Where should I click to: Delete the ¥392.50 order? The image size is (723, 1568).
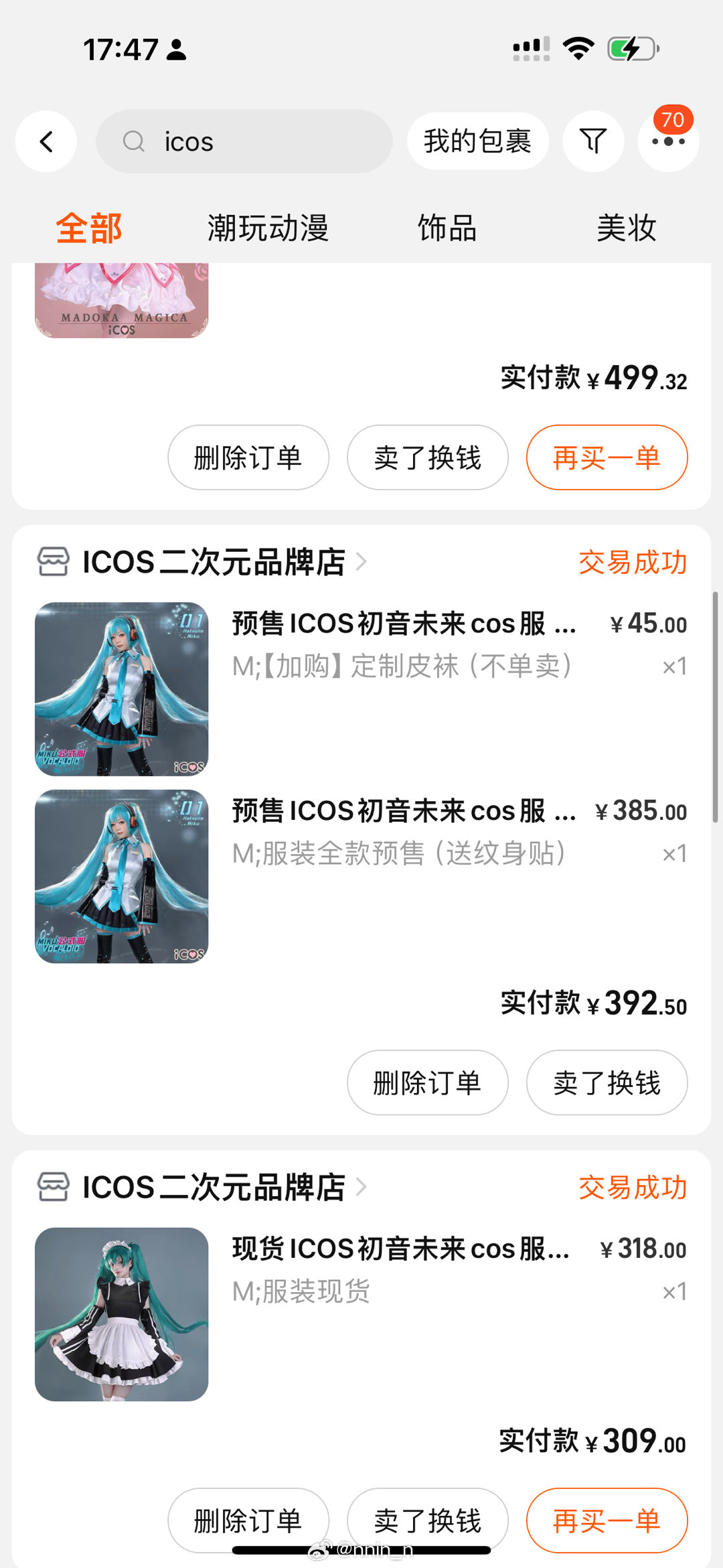[x=427, y=1082]
